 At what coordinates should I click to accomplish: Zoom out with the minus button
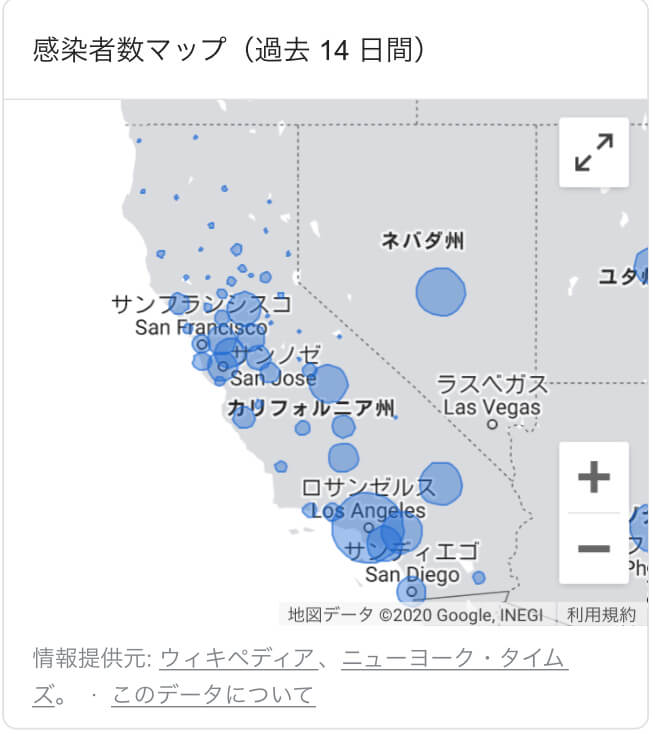[594, 548]
